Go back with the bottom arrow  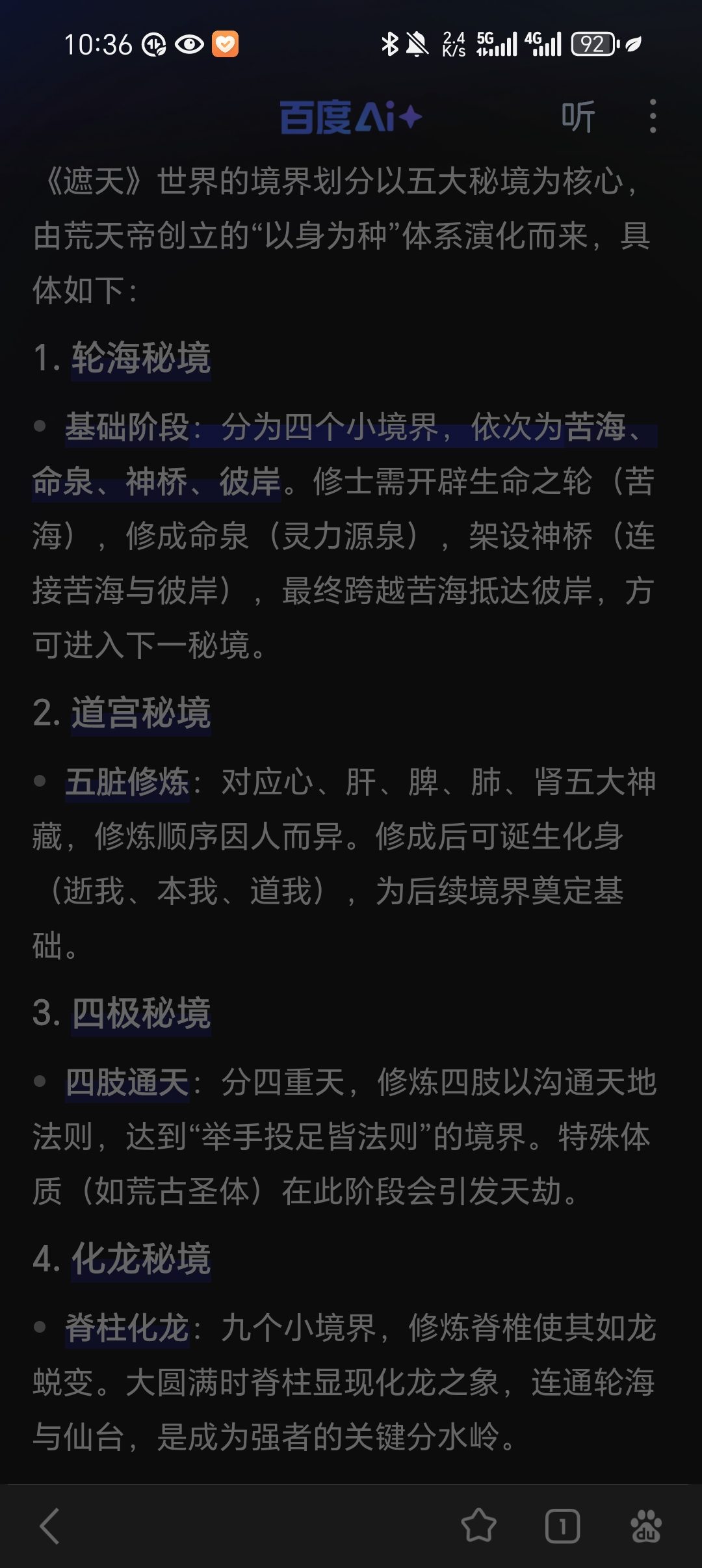[x=49, y=1526]
